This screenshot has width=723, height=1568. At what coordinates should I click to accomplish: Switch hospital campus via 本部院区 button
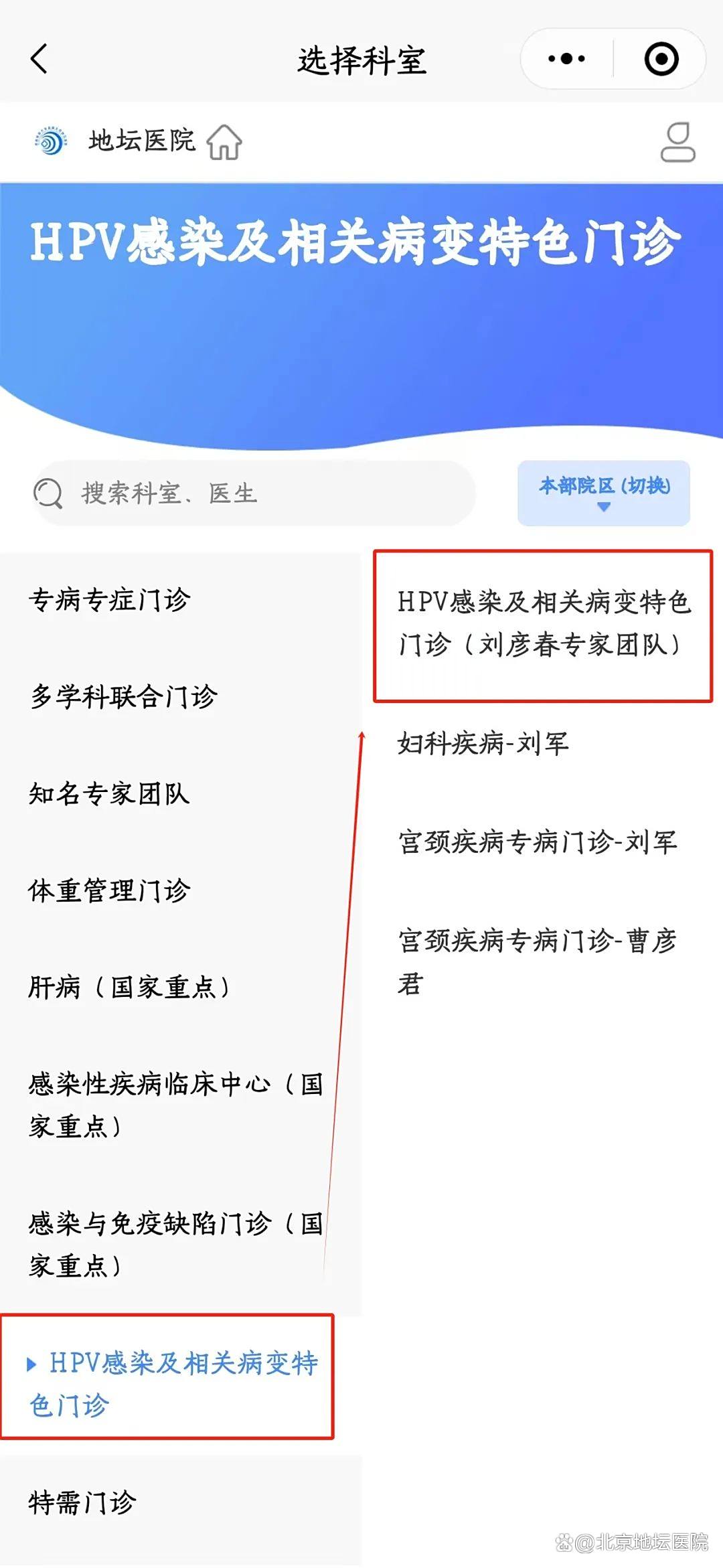point(603,492)
